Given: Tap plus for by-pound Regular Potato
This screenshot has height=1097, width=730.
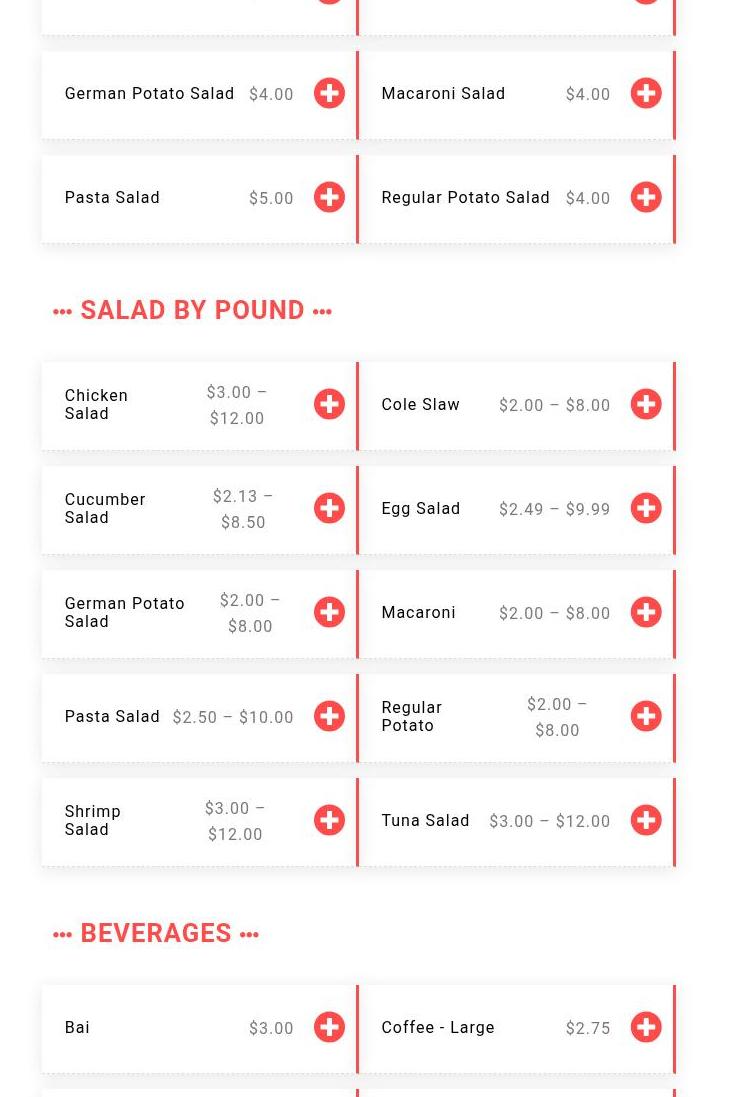Looking at the screenshot, I should (646, 716).
